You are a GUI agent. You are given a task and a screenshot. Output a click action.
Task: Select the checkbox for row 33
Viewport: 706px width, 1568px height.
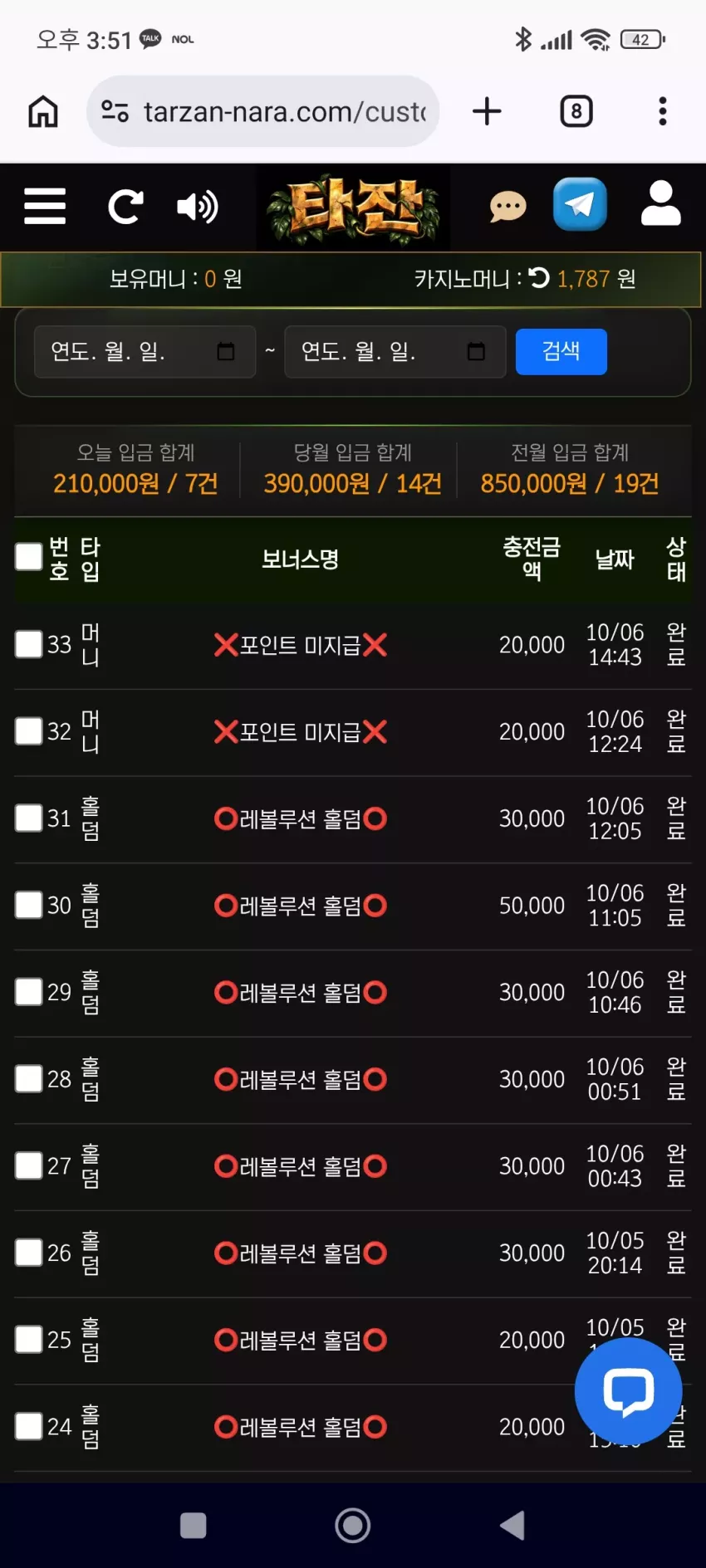29,644
